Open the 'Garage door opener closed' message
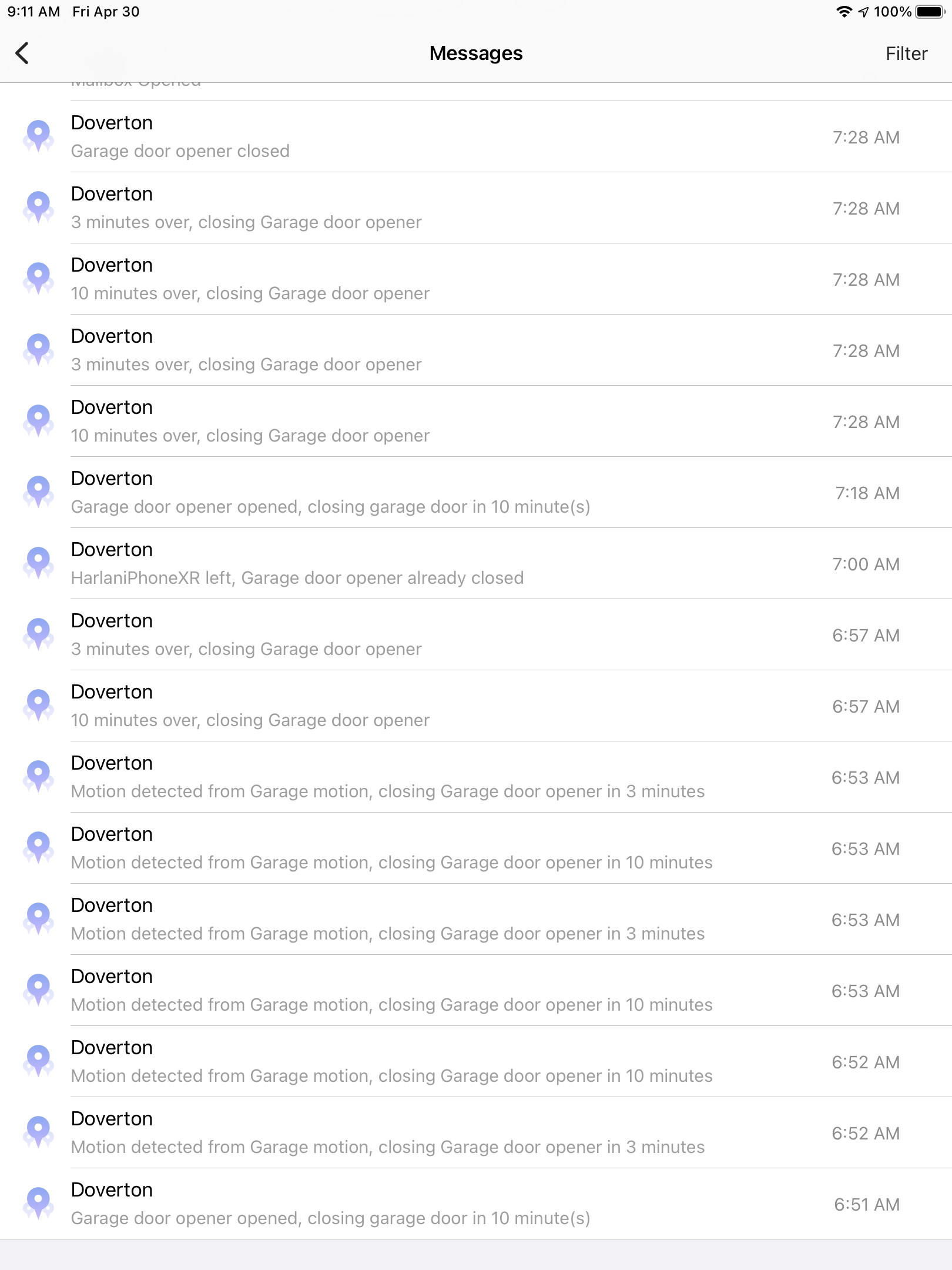 (476, 137)
